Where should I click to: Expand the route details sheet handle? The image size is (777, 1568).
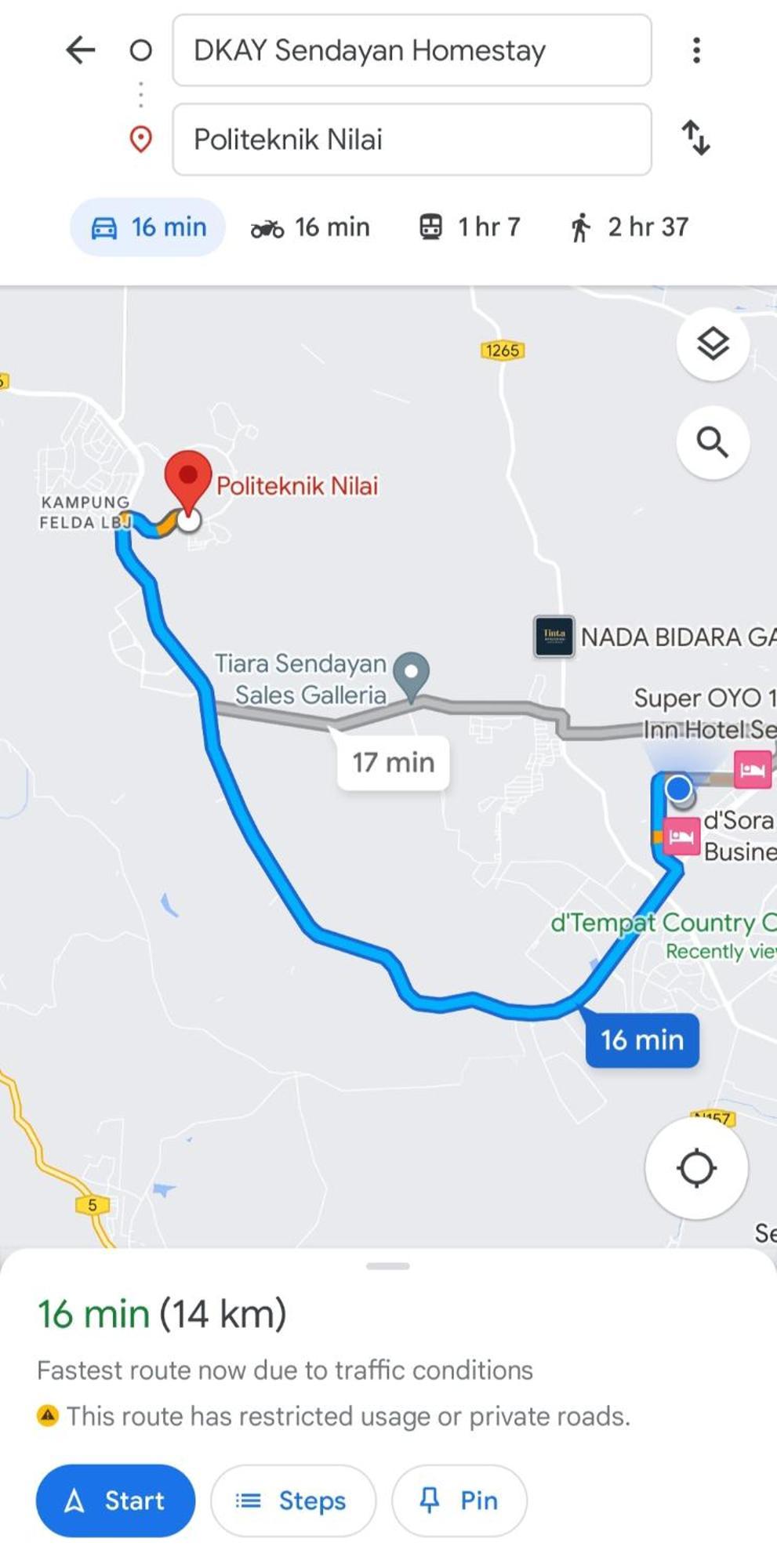(388, 1265)
